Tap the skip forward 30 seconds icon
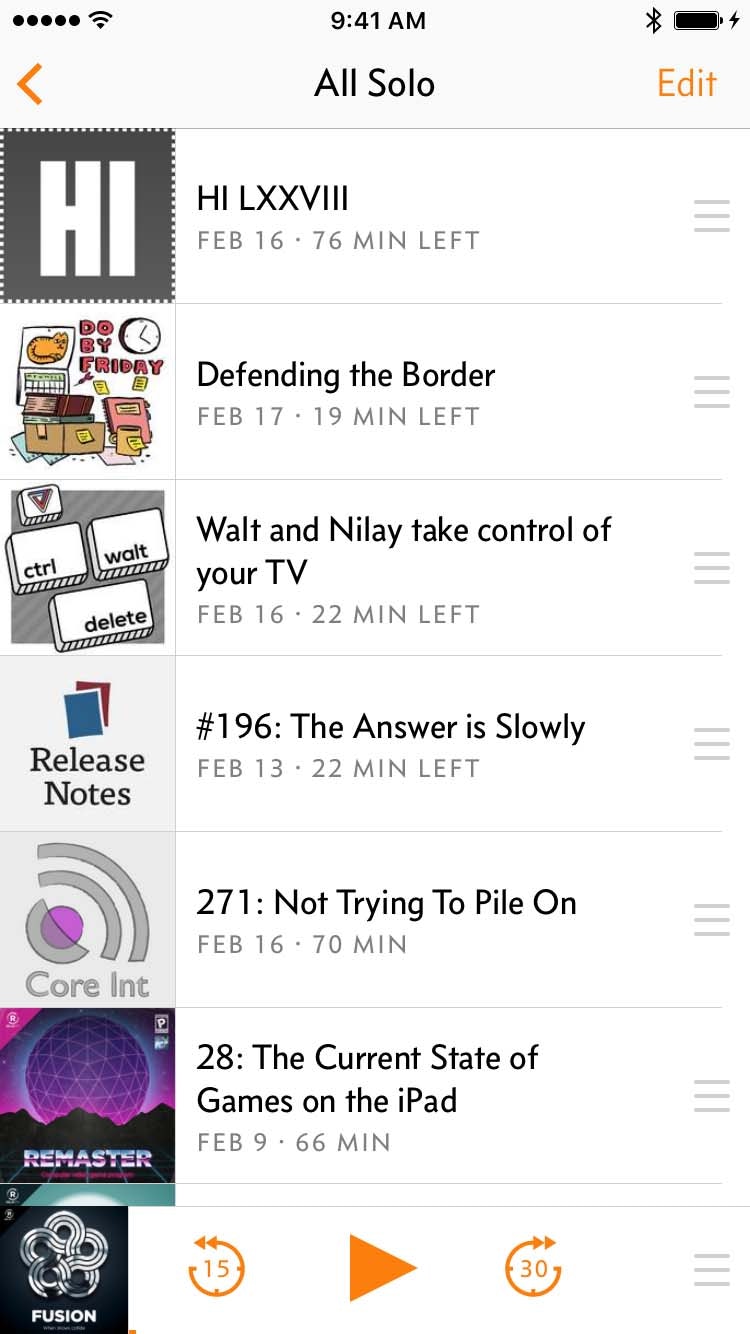750x1334 pixels. pos(533,1268)
